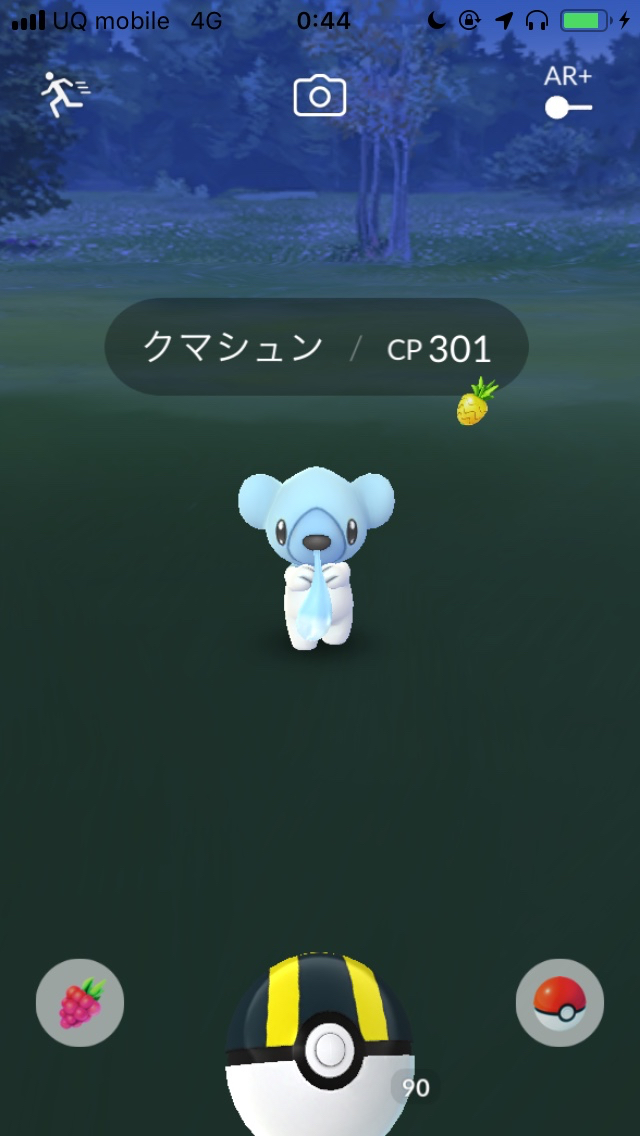Toggle the AR+ mode switch
This screenshot has height=1136, width=640.
coord(568,106)
